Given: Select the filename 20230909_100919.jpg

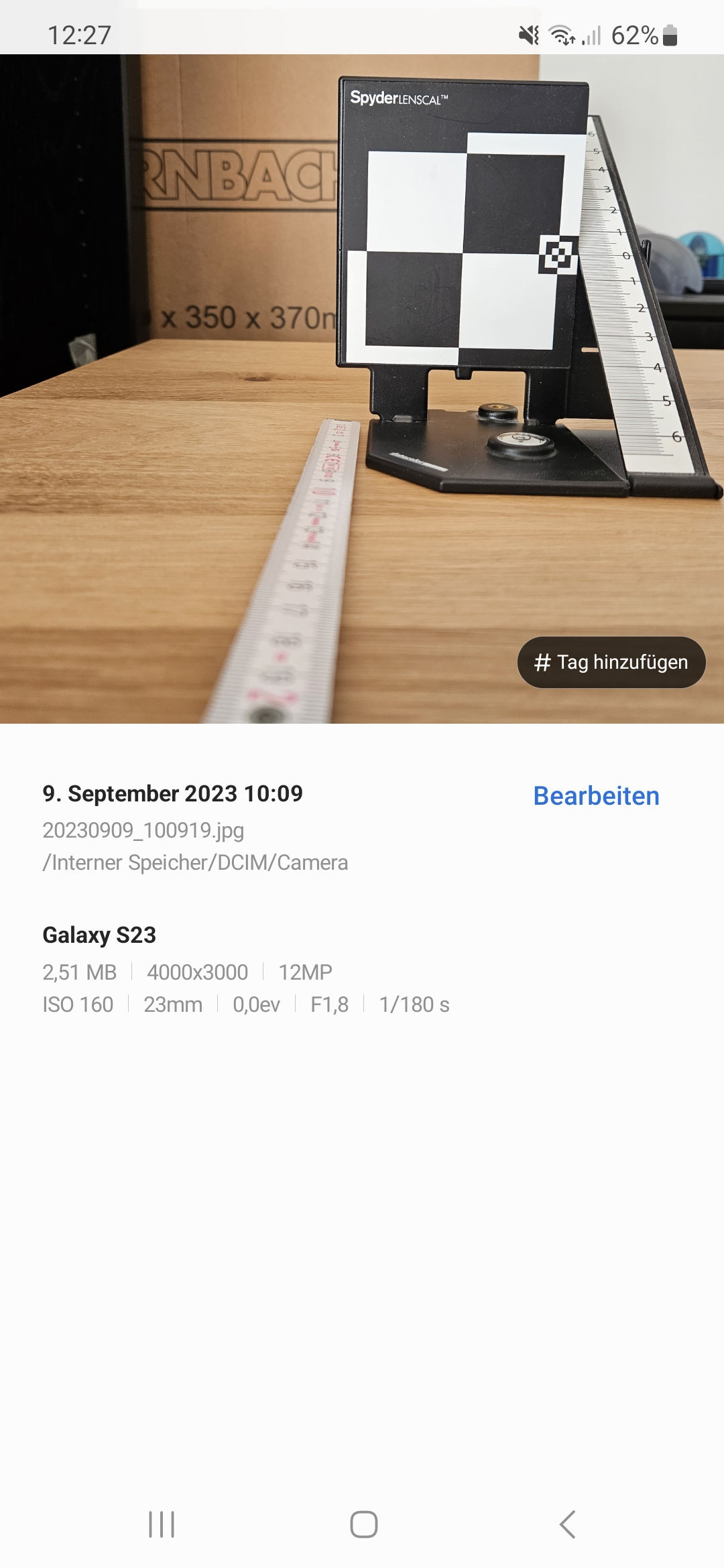Looking at the screenshot, I should point(143,830).
